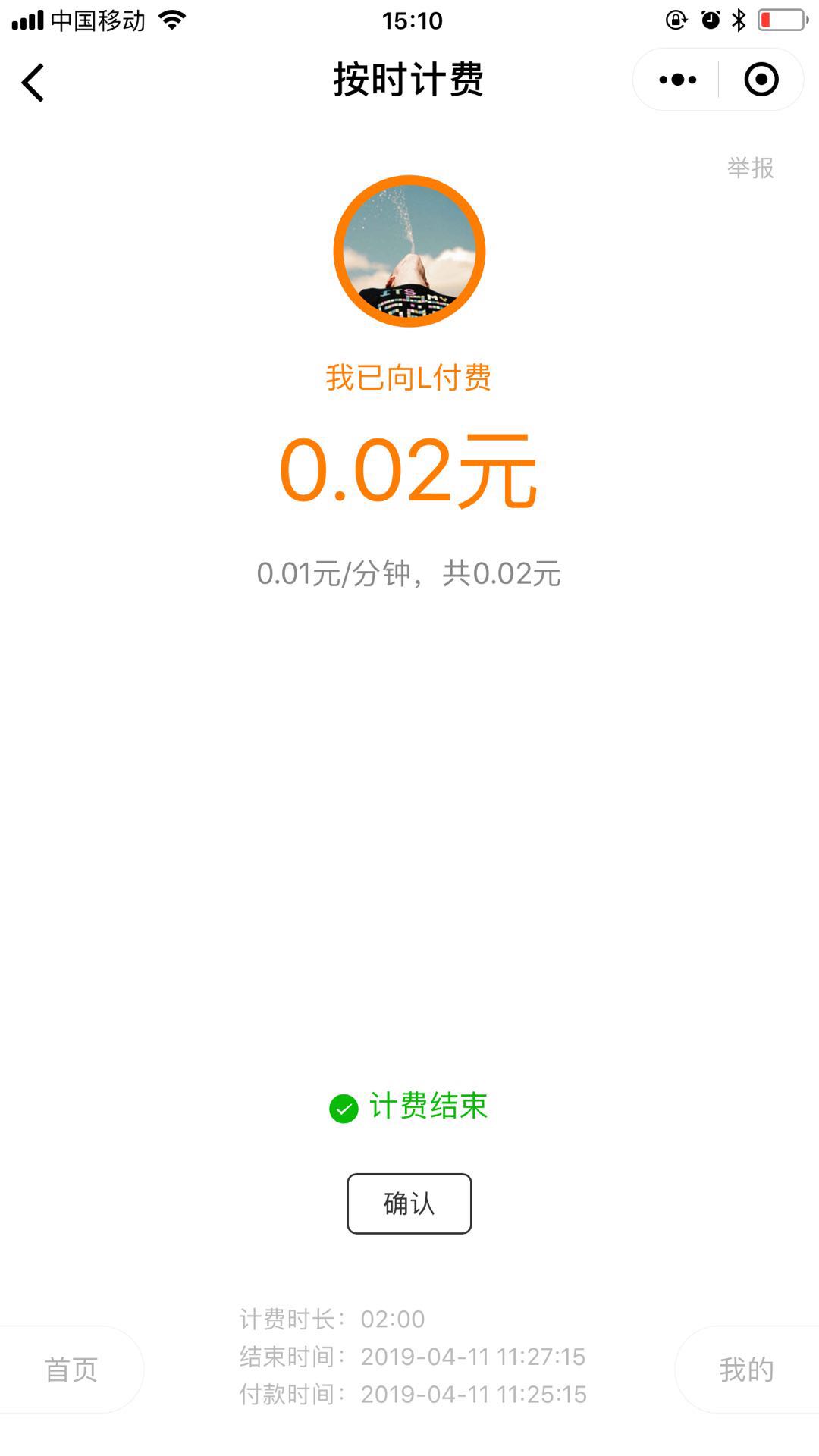Open 我的 personal page
Image resolution: width=819 pixels, height=1456 pixels.
(747, 1370)
